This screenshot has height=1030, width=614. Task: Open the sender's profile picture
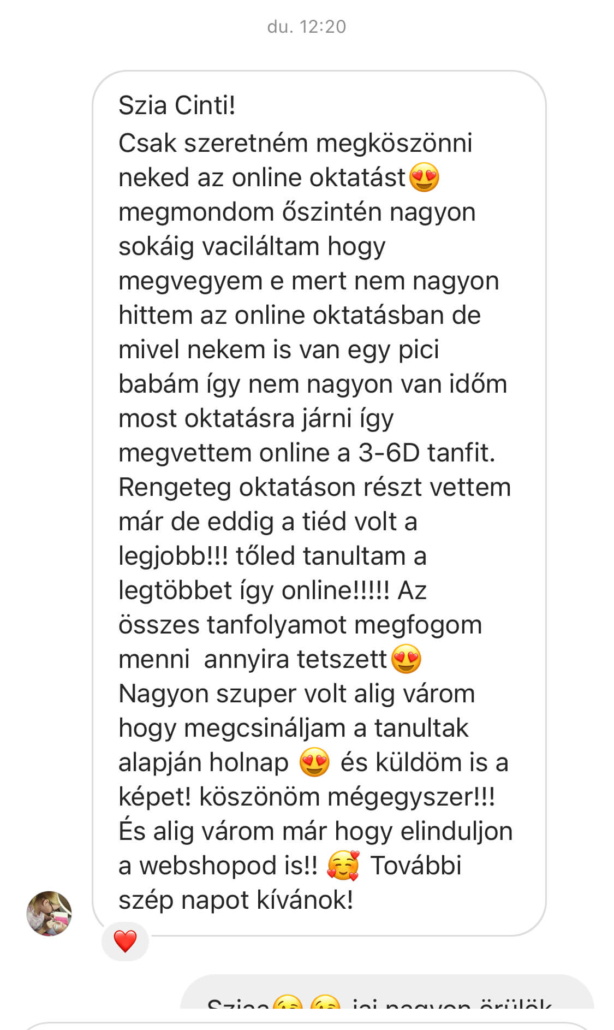point(49,913)
